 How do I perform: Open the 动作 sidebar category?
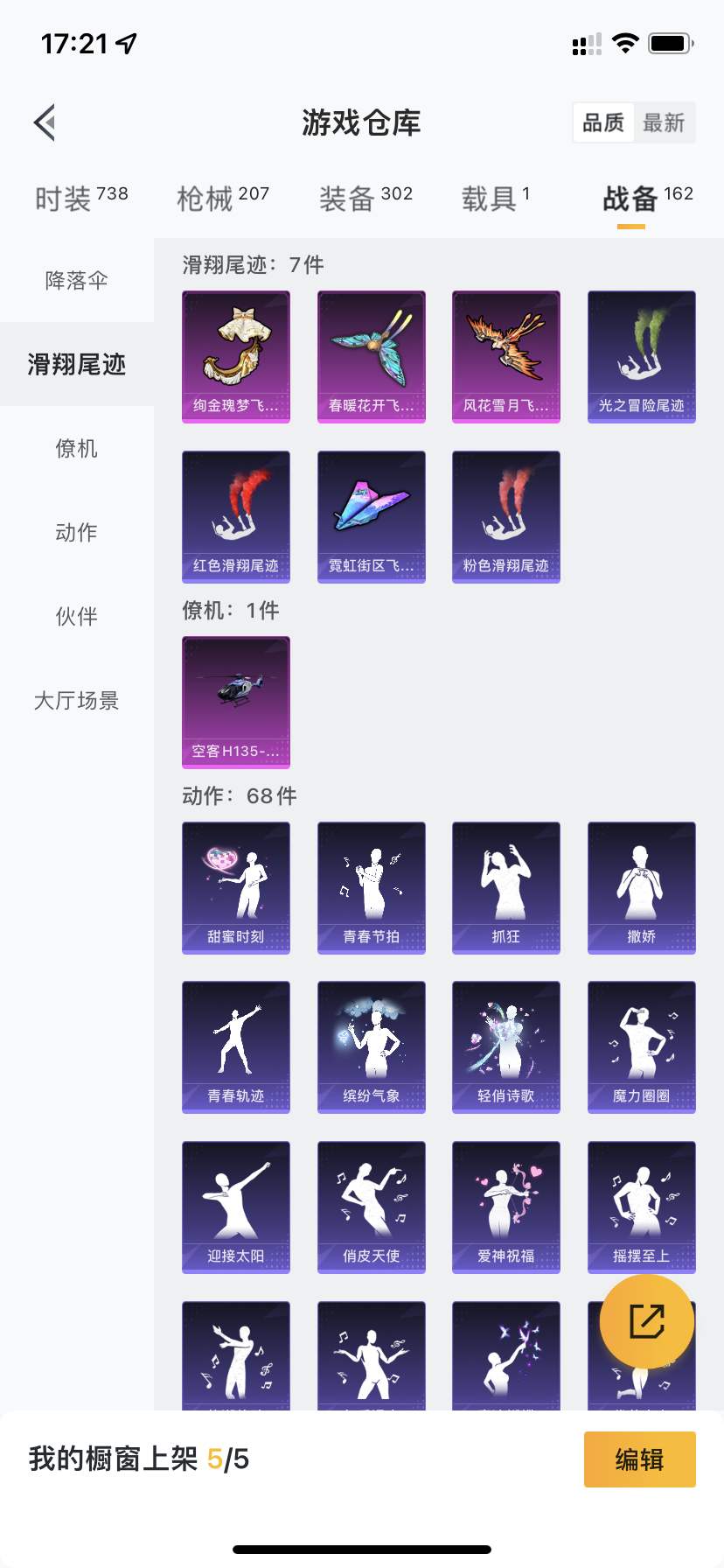pyautogui.click(x=76, y=533)
